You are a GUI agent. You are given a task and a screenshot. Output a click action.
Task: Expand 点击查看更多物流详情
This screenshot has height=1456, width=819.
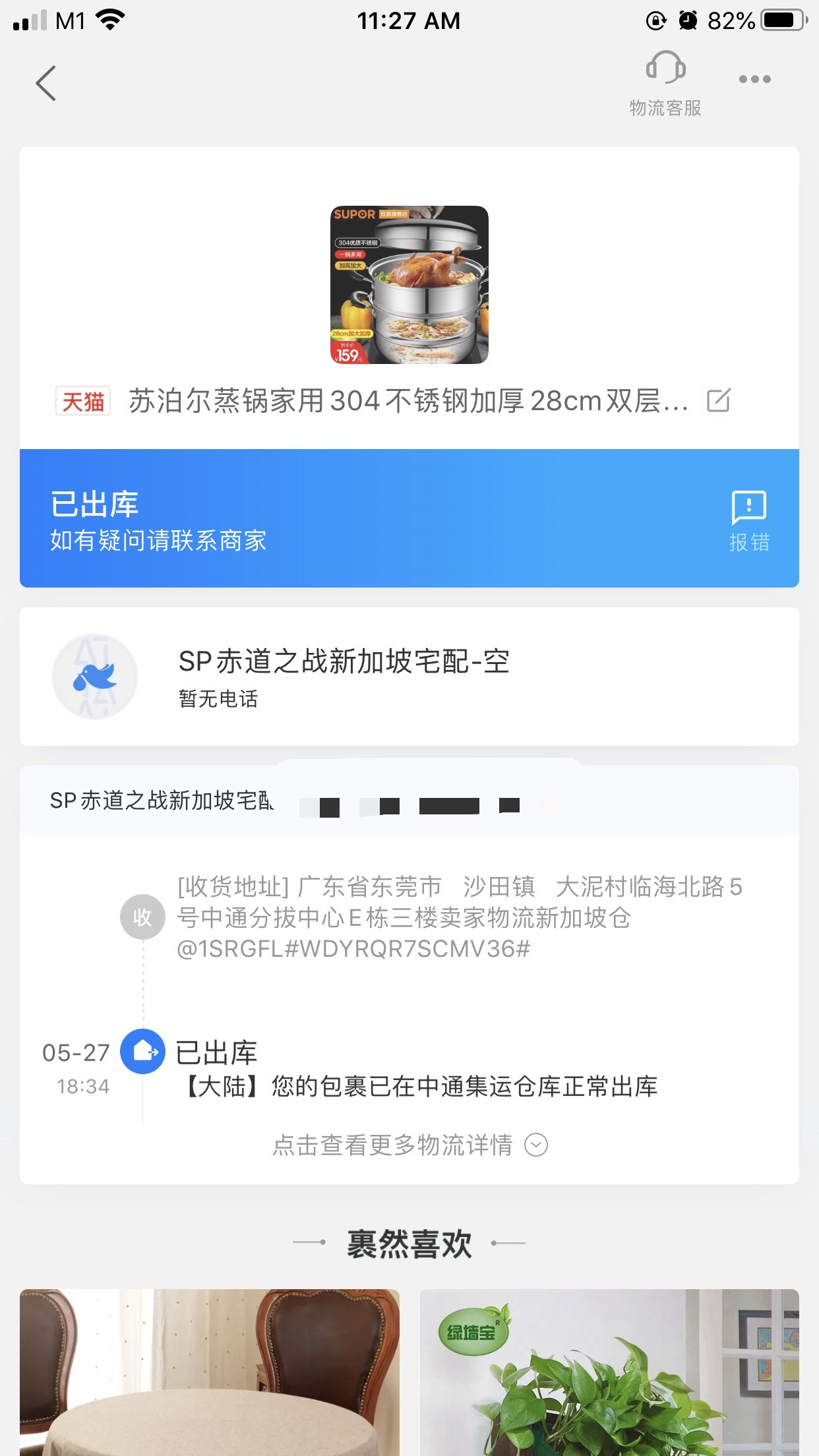point(409,1145)
